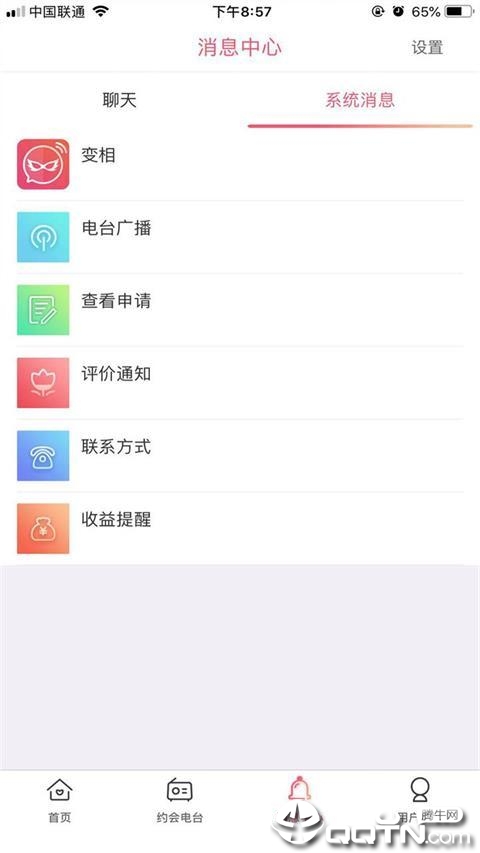Open the 联系方式 row
The width and height of the screenshot is (480, 853).
click(240, 456)
